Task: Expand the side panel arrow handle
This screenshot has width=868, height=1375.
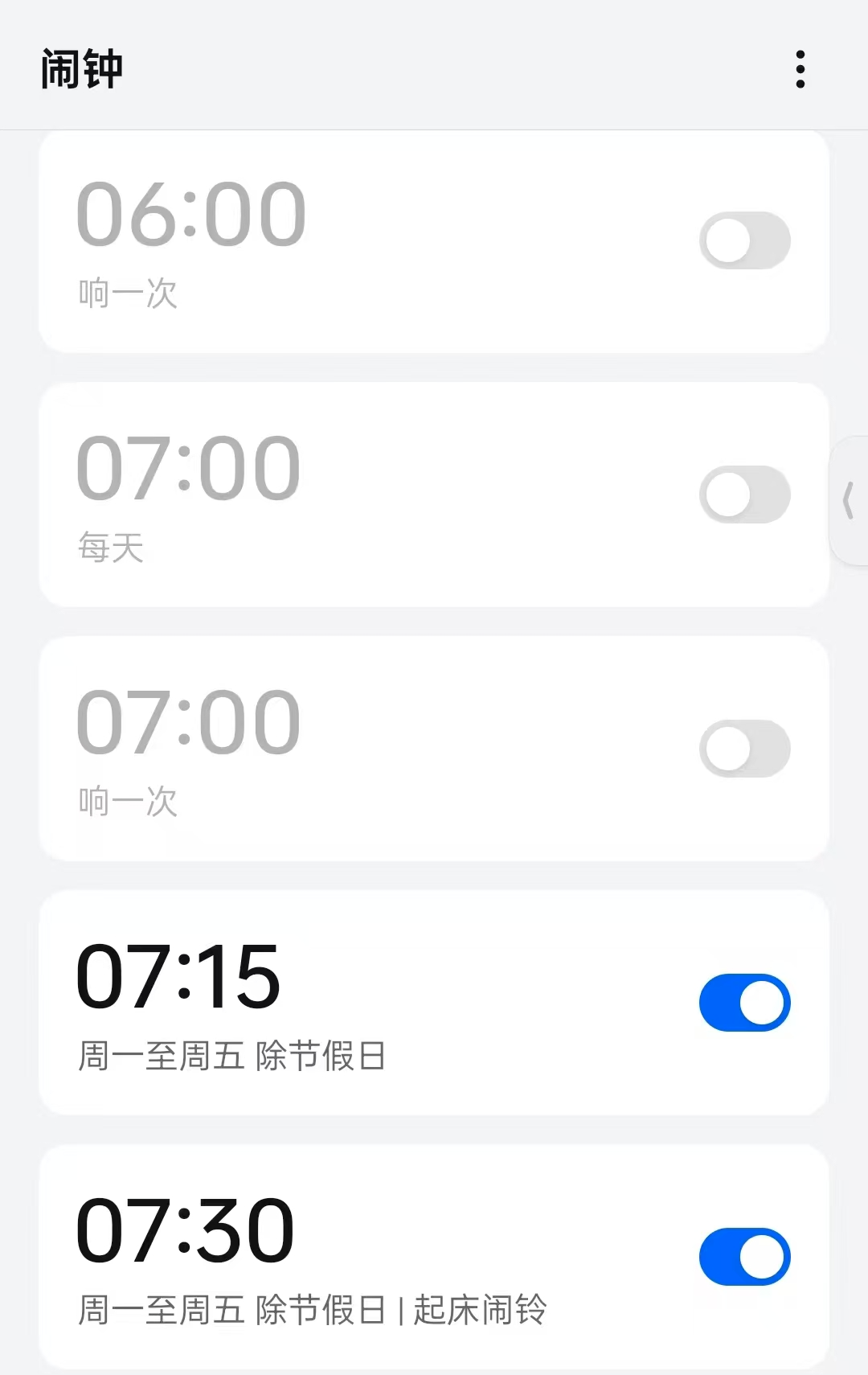Action: pyautogui.click(x=849, y=501)
